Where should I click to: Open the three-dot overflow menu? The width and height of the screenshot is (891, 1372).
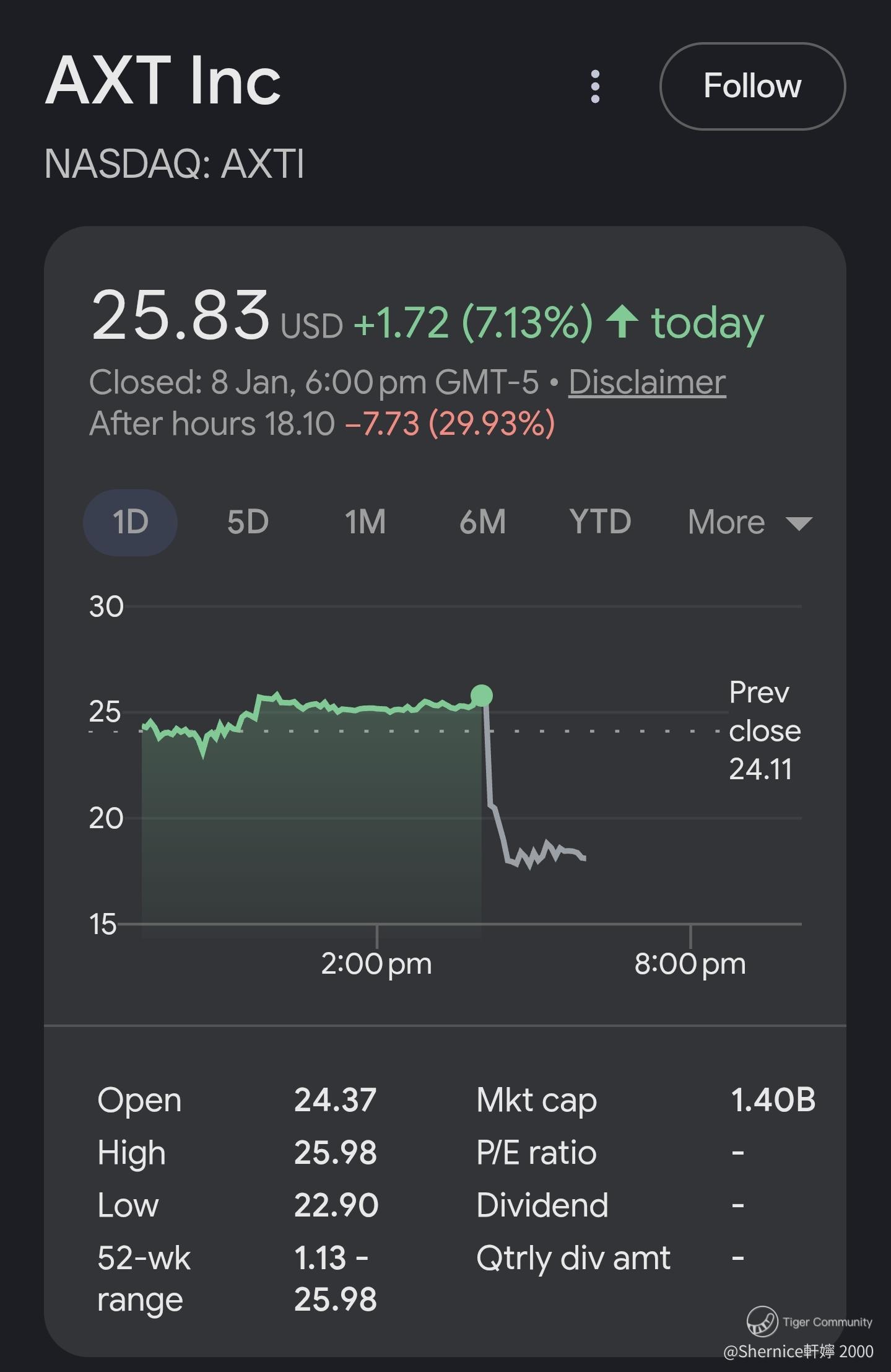coord(595,86)
